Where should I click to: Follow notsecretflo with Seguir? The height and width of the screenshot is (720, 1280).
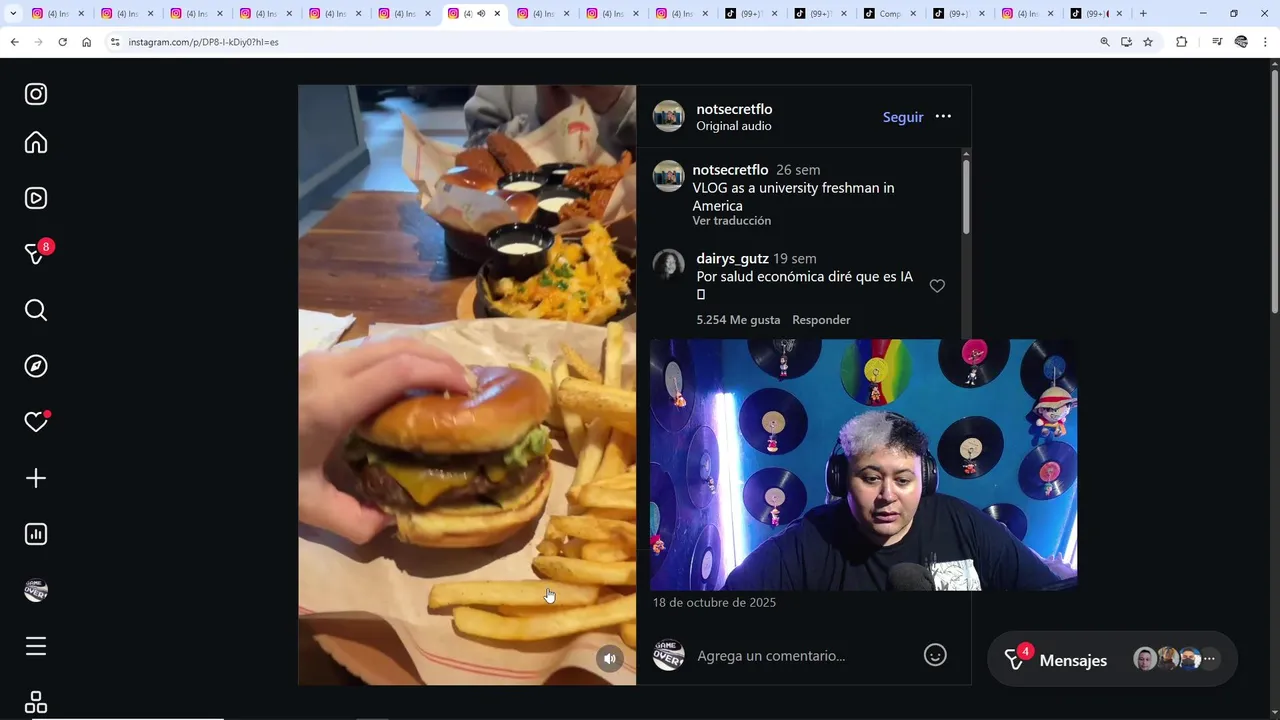pyautogui.click(x=902, y=117)
